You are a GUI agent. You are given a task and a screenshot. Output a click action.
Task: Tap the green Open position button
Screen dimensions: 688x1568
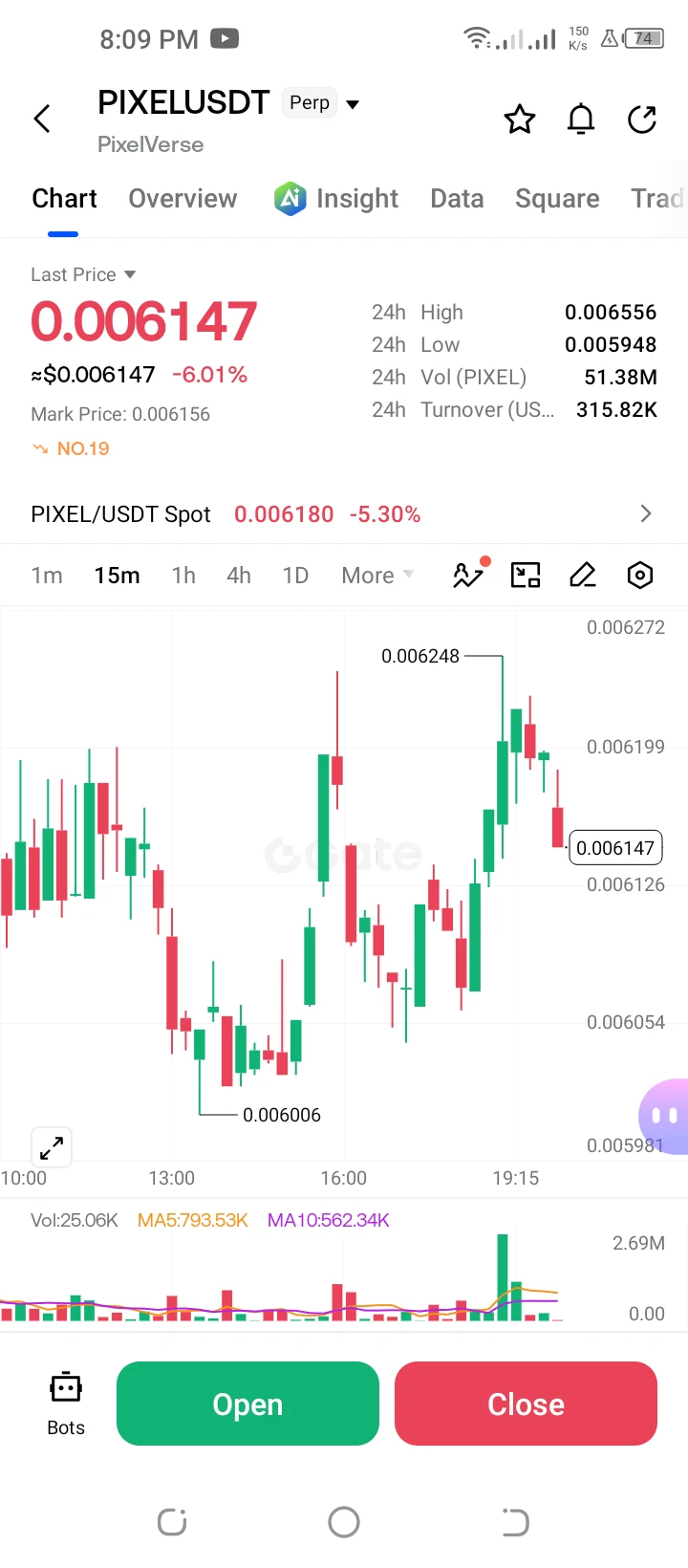(x=247, y=1404)
